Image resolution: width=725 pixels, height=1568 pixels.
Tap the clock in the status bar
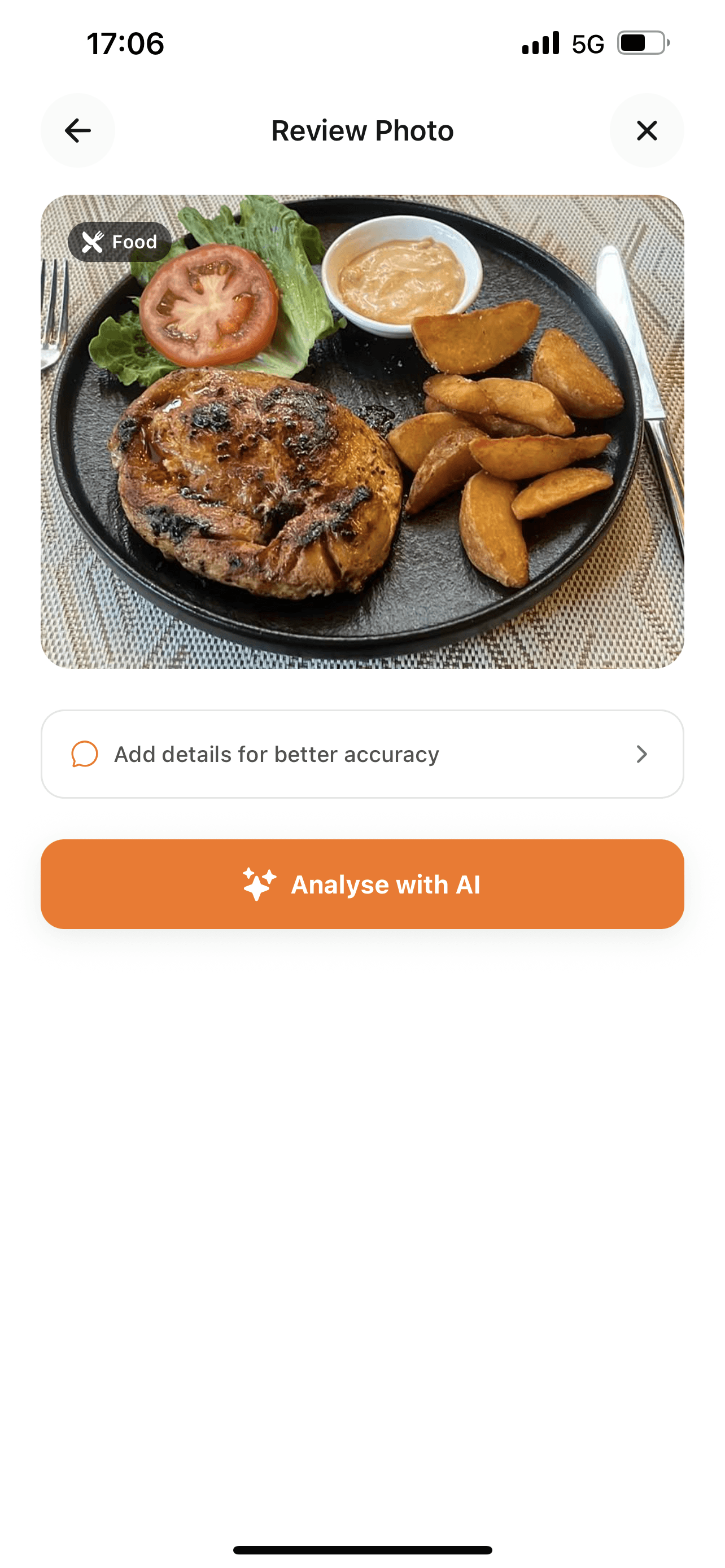[x=125, y=42]
